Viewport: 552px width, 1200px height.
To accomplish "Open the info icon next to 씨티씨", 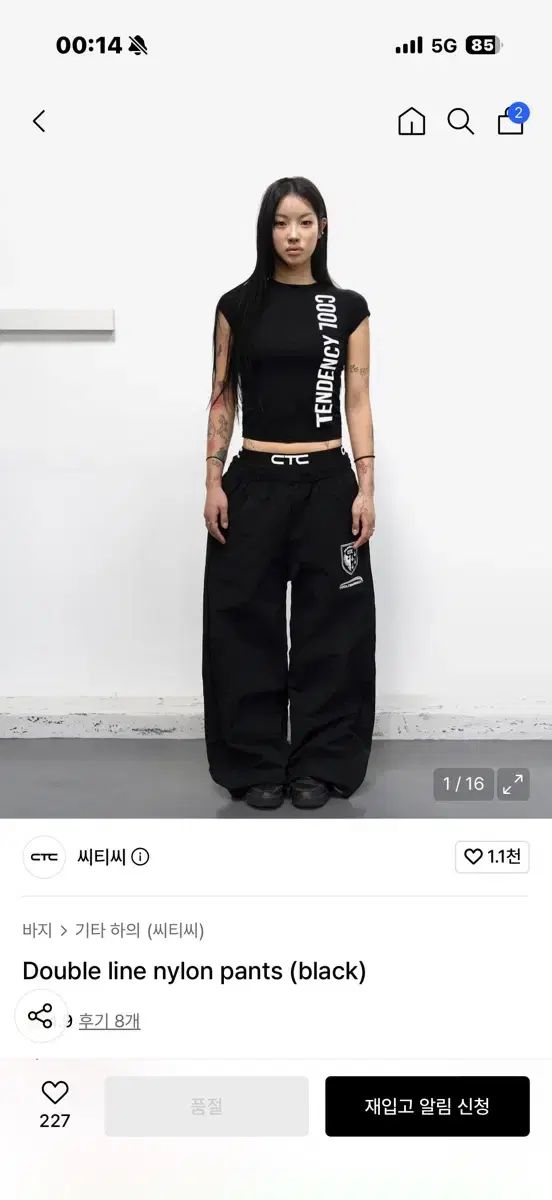I will 140,857.
